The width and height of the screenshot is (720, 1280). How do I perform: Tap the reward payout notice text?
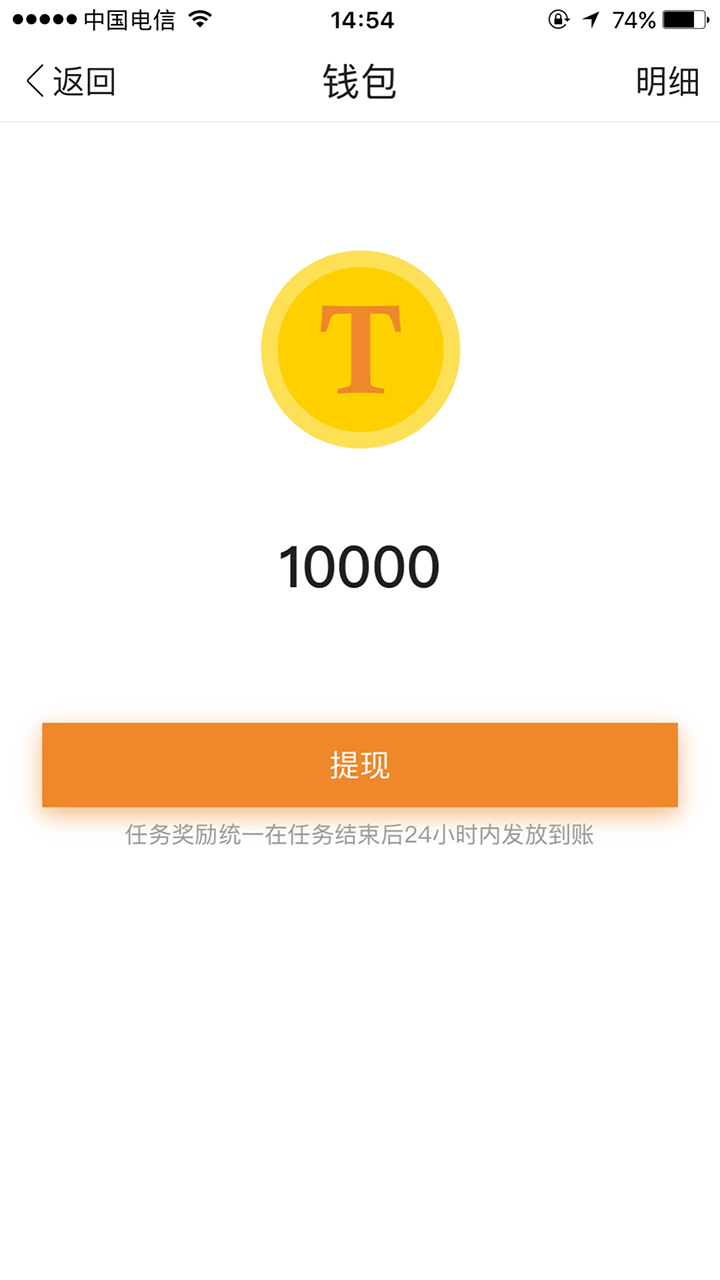pyautogui.click(x=360, y=835)
